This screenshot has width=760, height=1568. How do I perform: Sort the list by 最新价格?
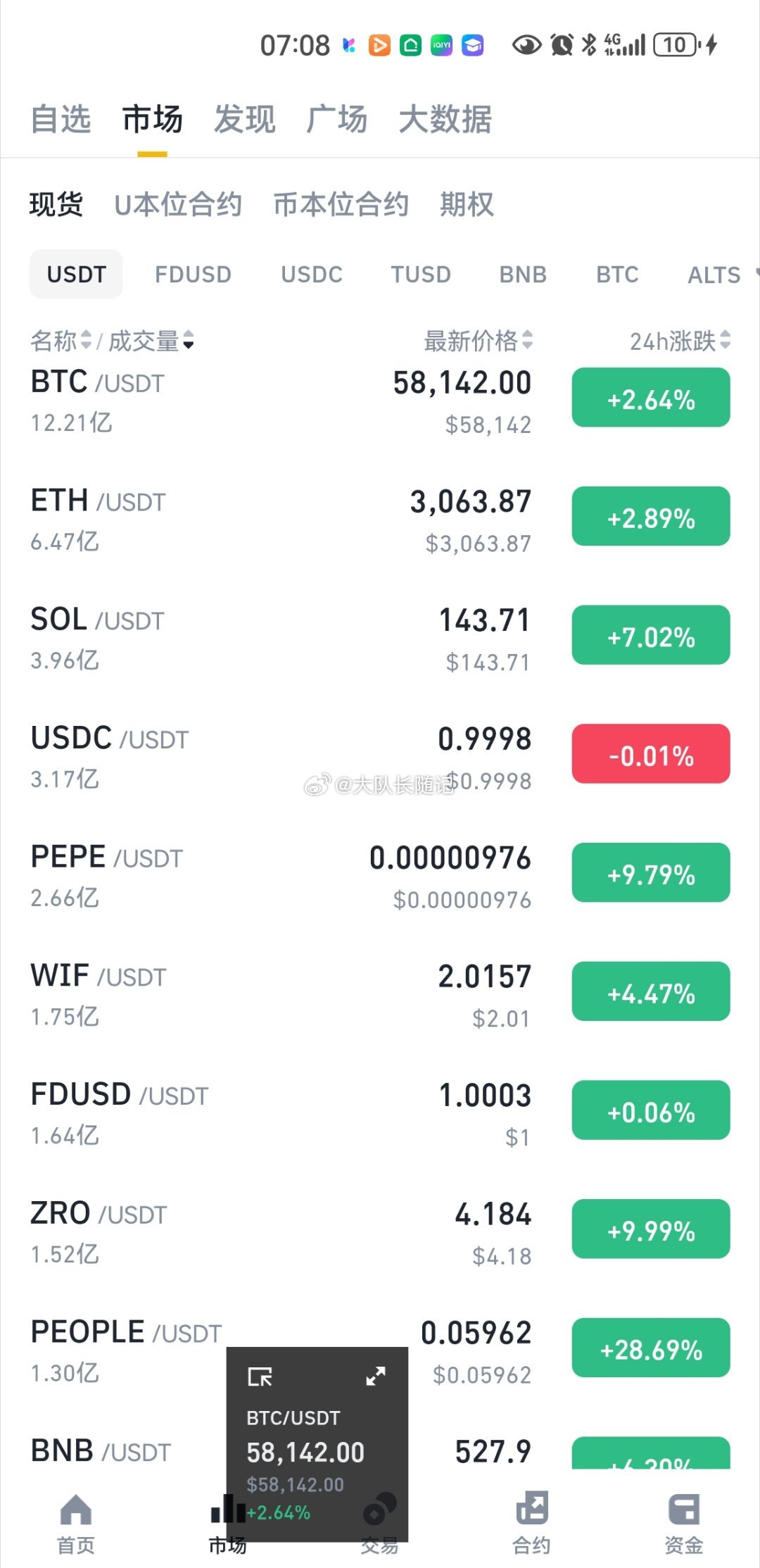point(479,341)
